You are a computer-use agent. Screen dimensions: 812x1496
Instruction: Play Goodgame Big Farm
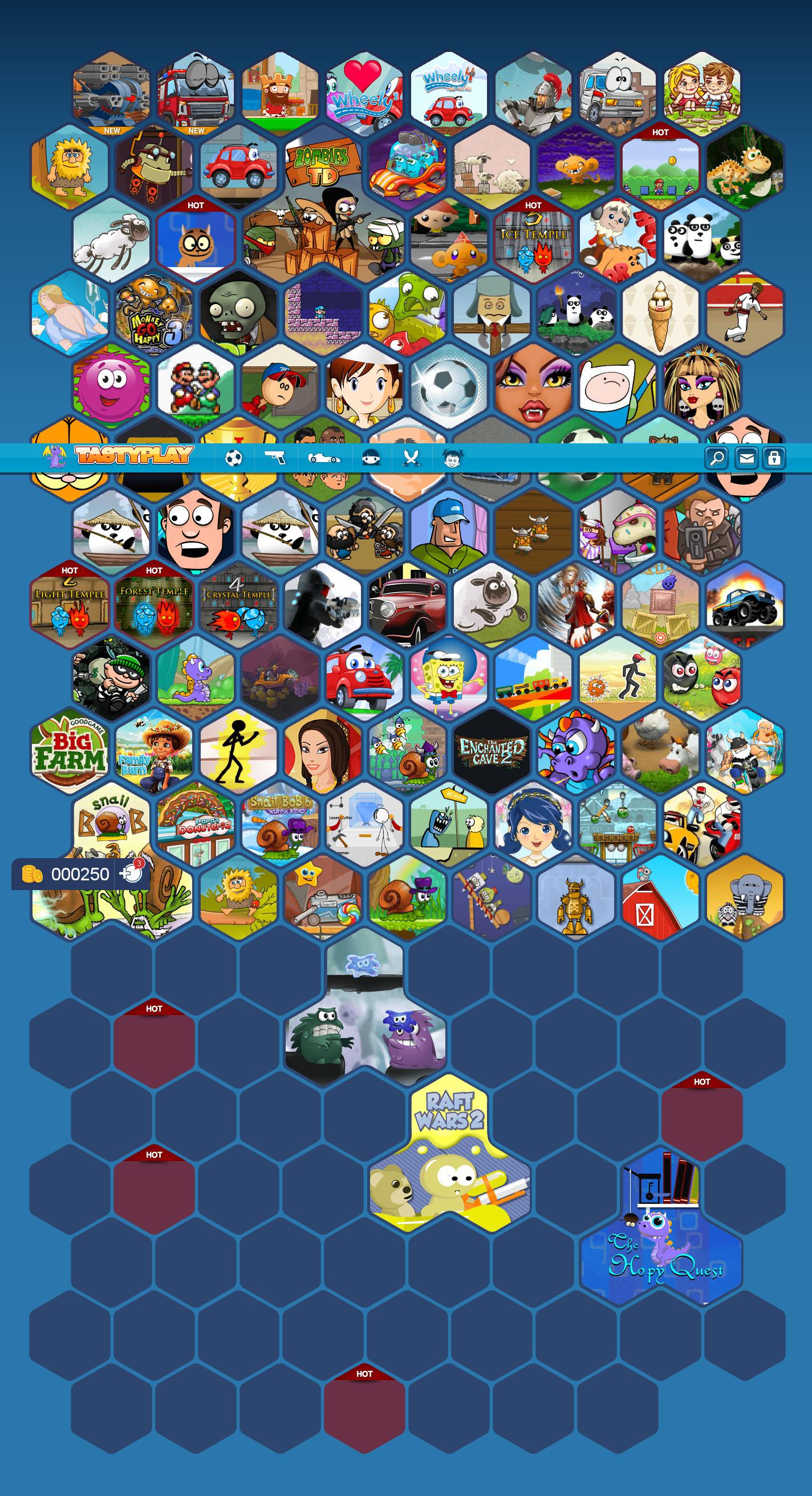(x=70, y=751)
